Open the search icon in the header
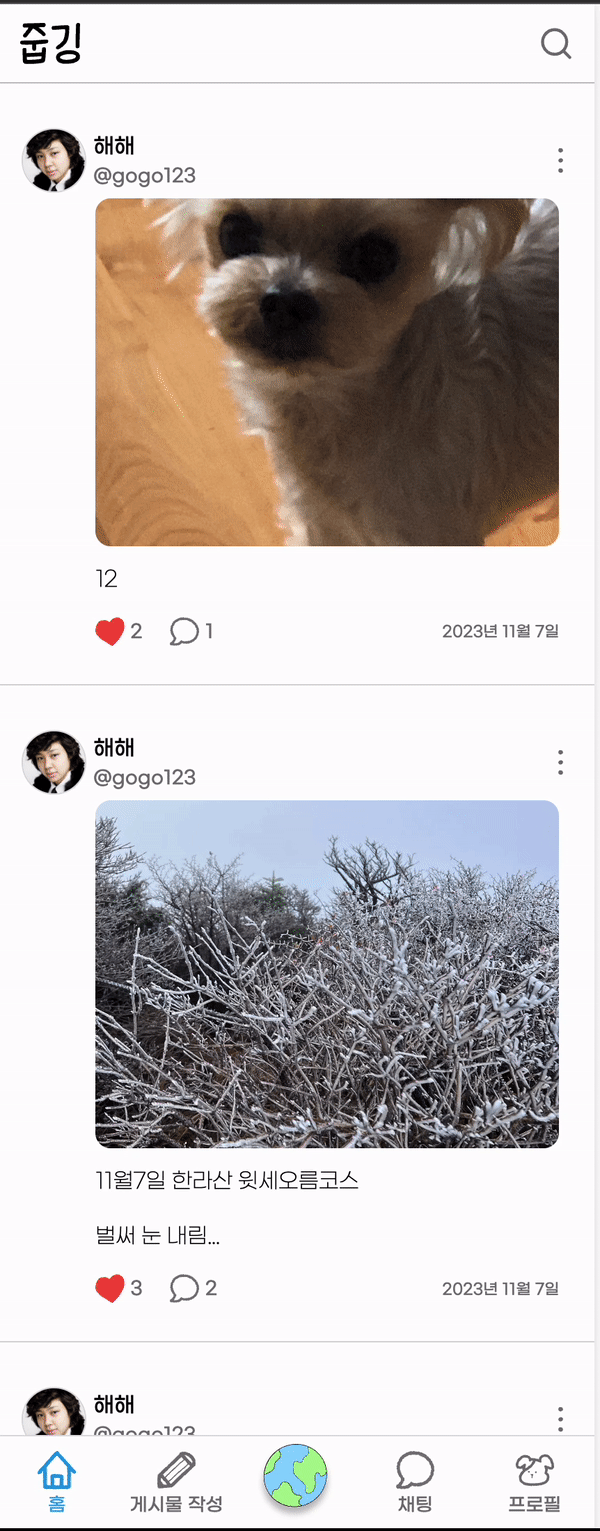 (x=555, y=44)
